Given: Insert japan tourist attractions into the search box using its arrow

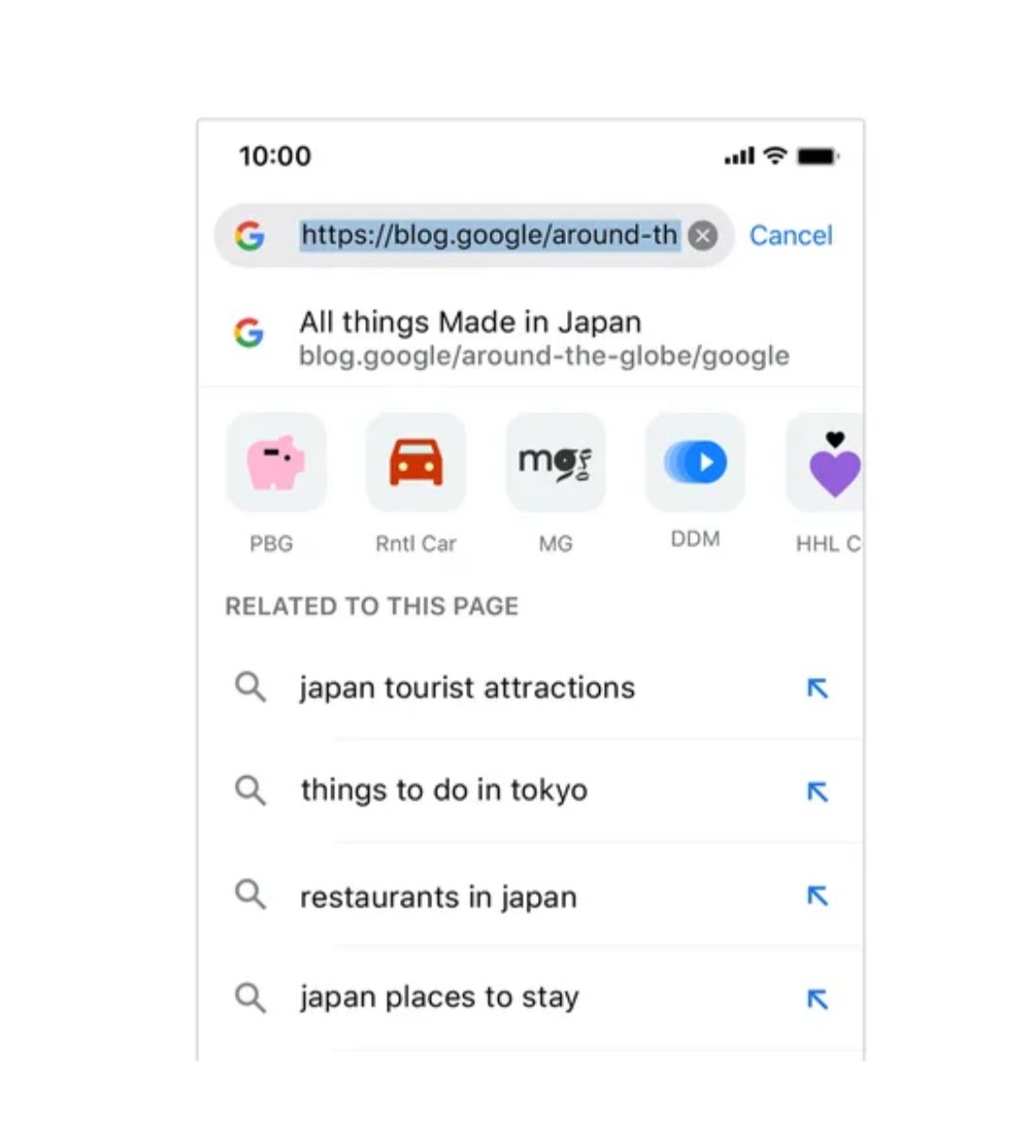Looking at the screenshot, I should click(817, 689).
